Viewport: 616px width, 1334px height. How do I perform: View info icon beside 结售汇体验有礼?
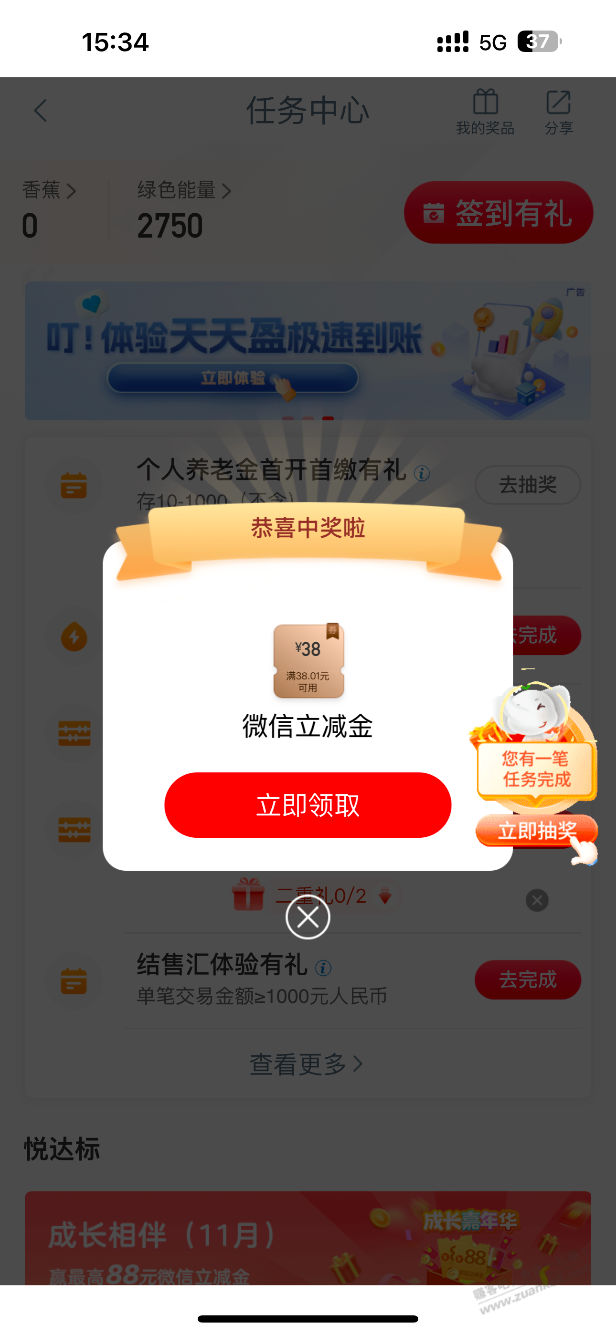coord(324,967)
